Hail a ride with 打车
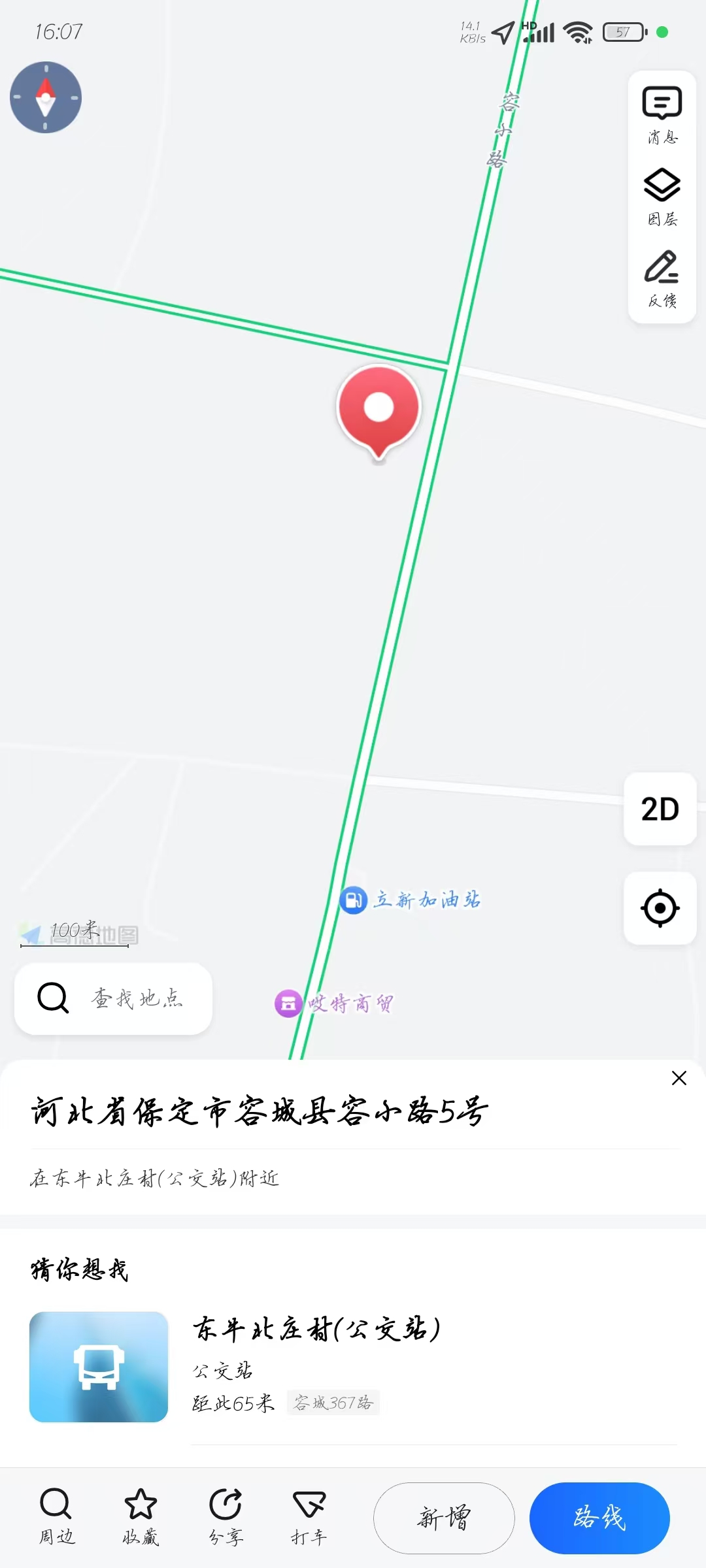Image resolution: width=706 pixels, height=1568 pixels. click(309, 1517)
